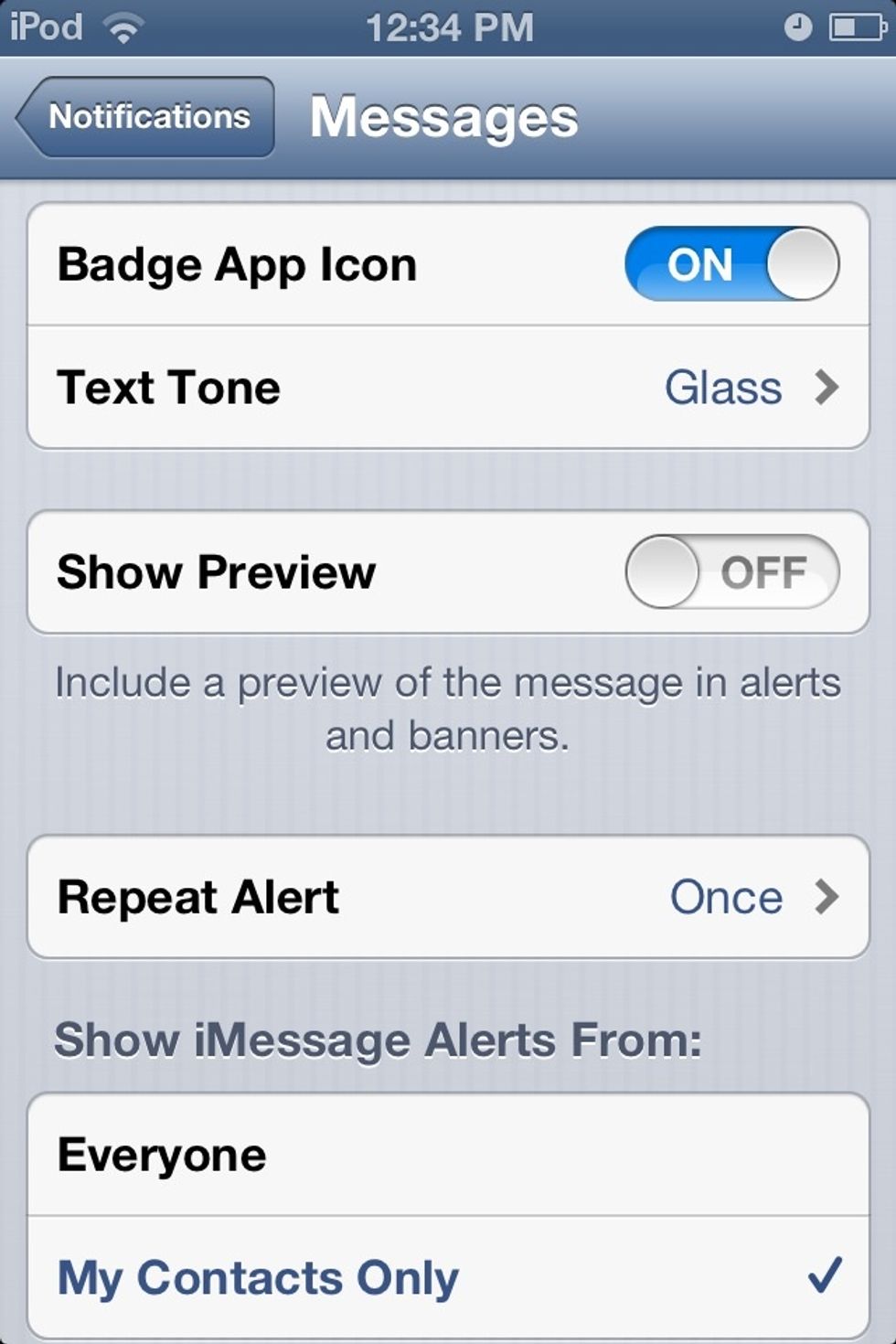Choose My Contacts Only option

(448, 1277)
